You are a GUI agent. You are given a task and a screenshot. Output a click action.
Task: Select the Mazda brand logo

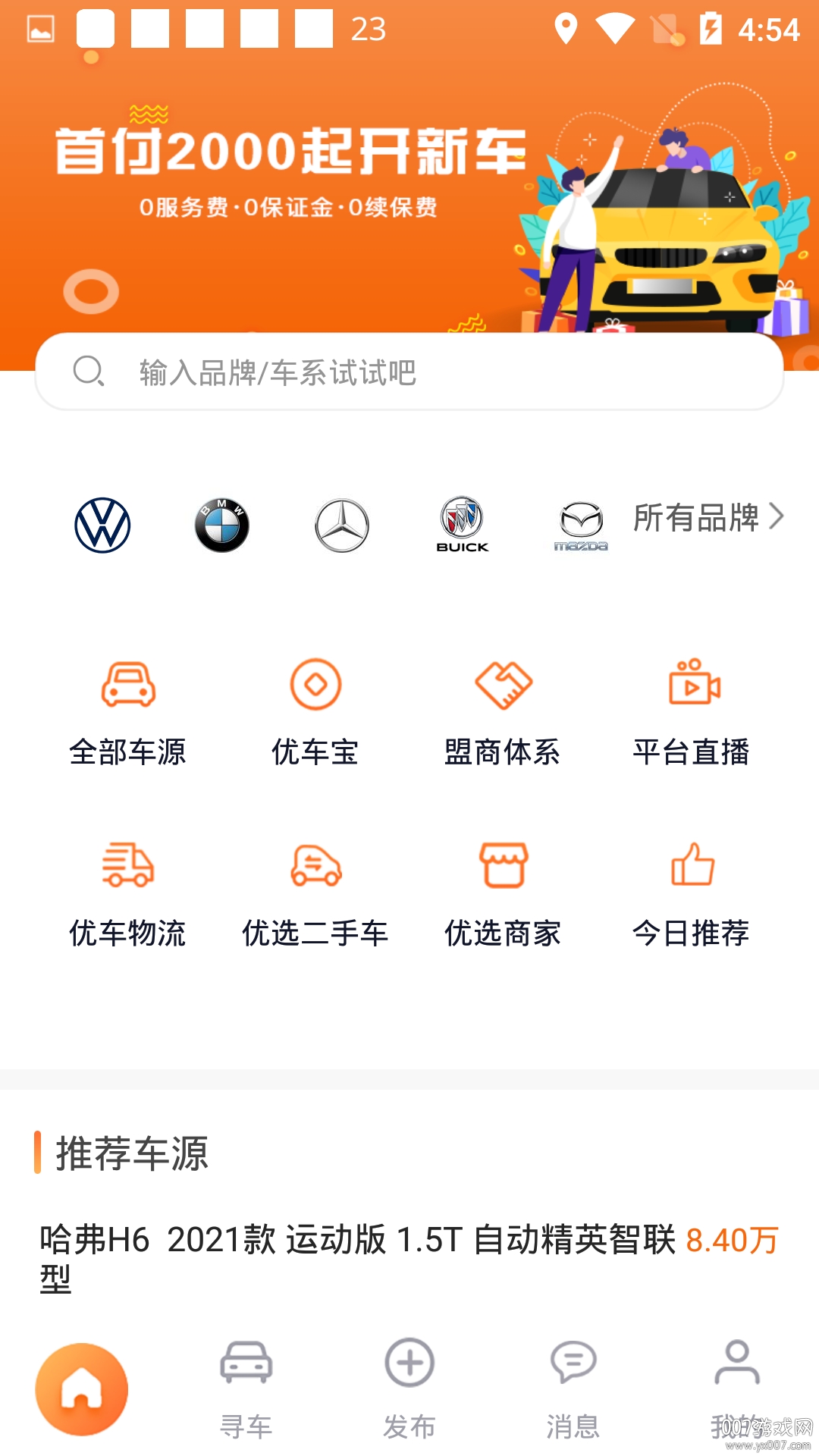579,523
